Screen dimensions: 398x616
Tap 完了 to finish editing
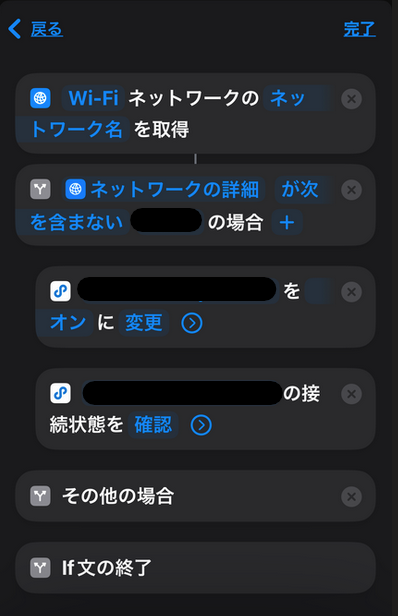point(359,29)
